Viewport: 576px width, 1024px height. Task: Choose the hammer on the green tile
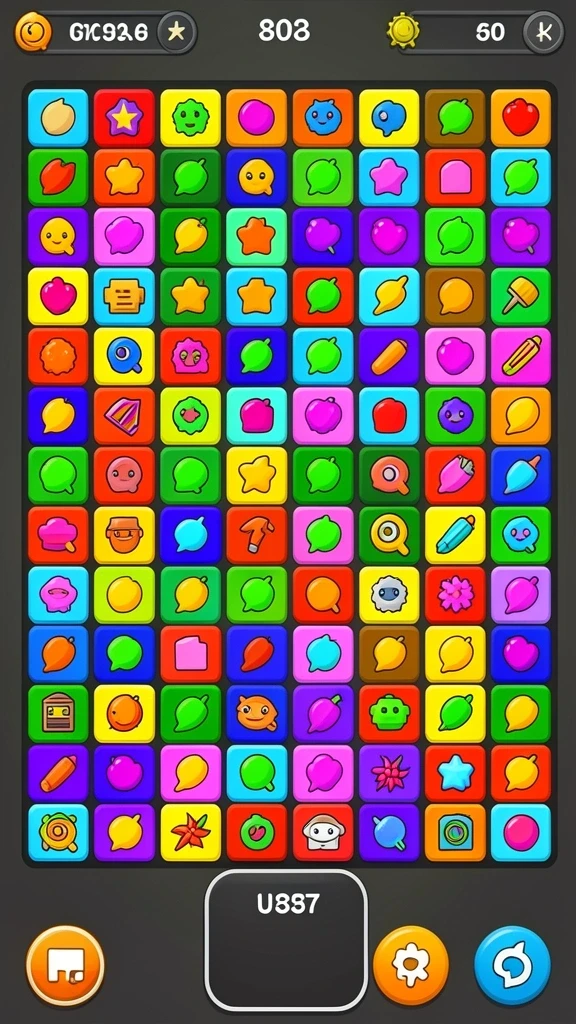pos(521,296)
